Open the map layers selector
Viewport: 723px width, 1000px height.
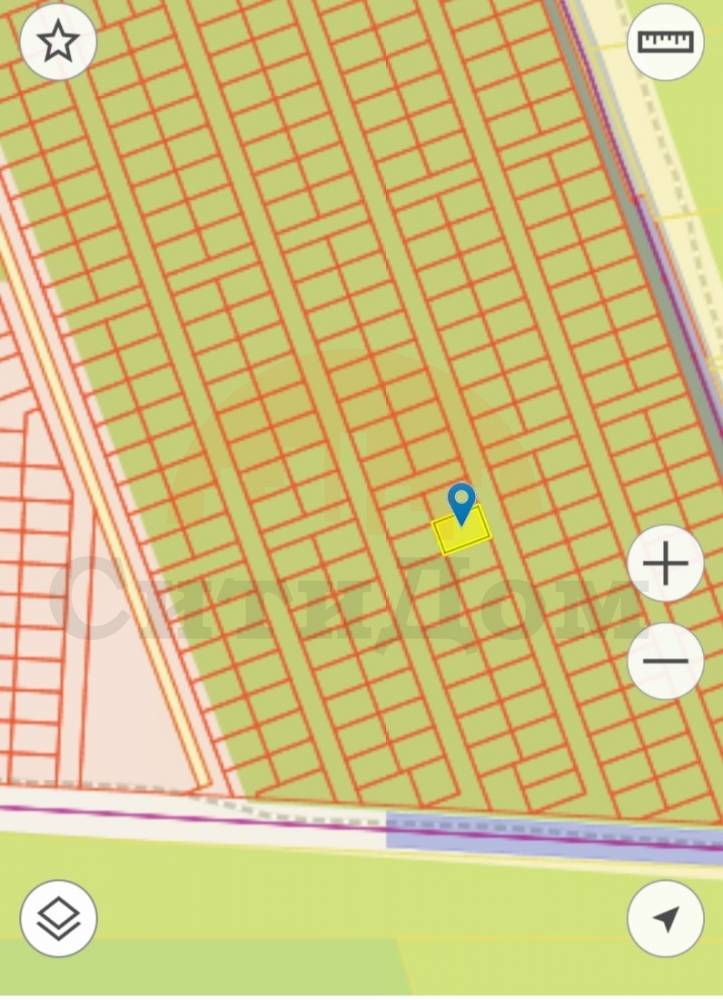point(58,918)
